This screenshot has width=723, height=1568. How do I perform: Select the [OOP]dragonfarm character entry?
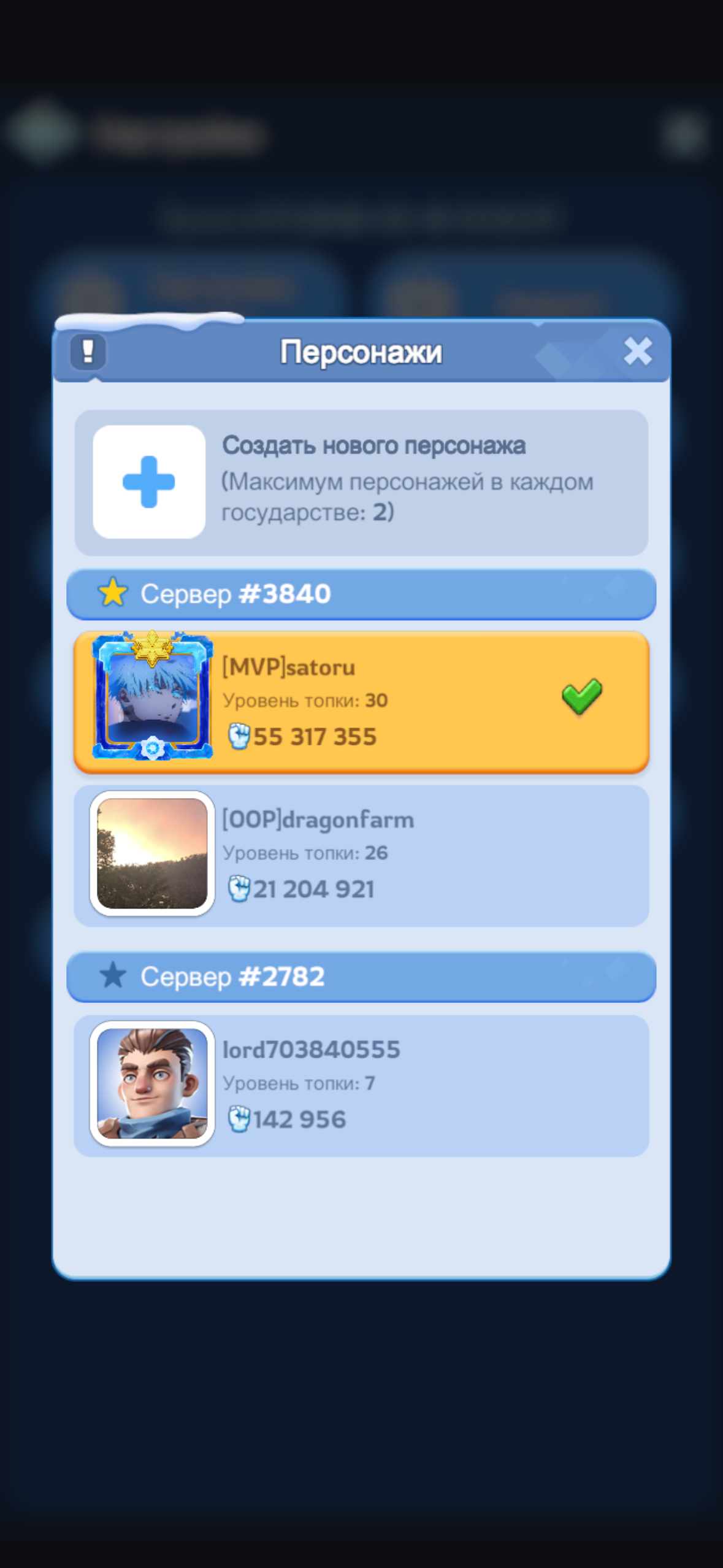tap(361, 855)
